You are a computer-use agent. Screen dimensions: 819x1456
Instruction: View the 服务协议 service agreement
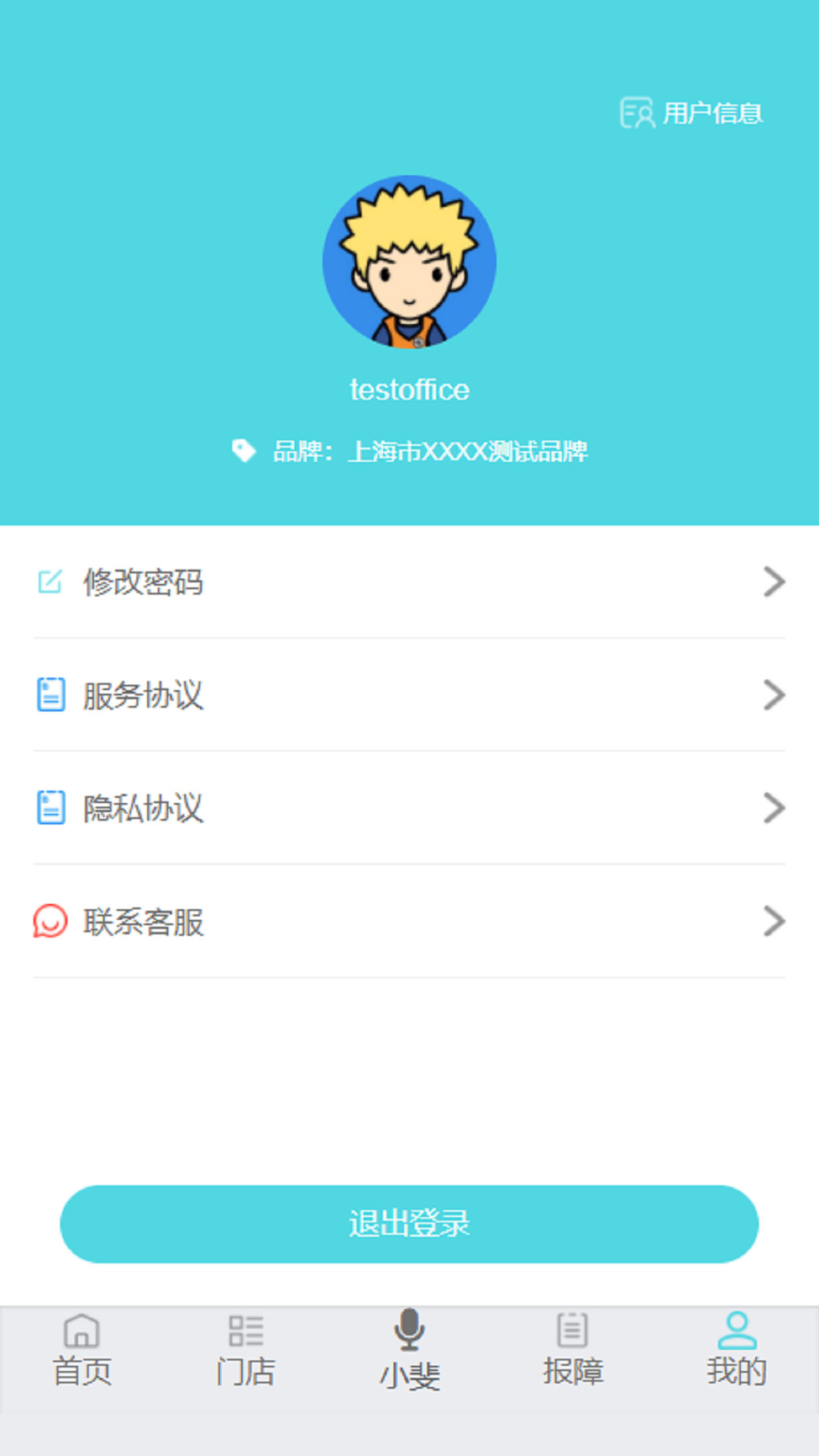pyautogui.click(x=409, y=695)
